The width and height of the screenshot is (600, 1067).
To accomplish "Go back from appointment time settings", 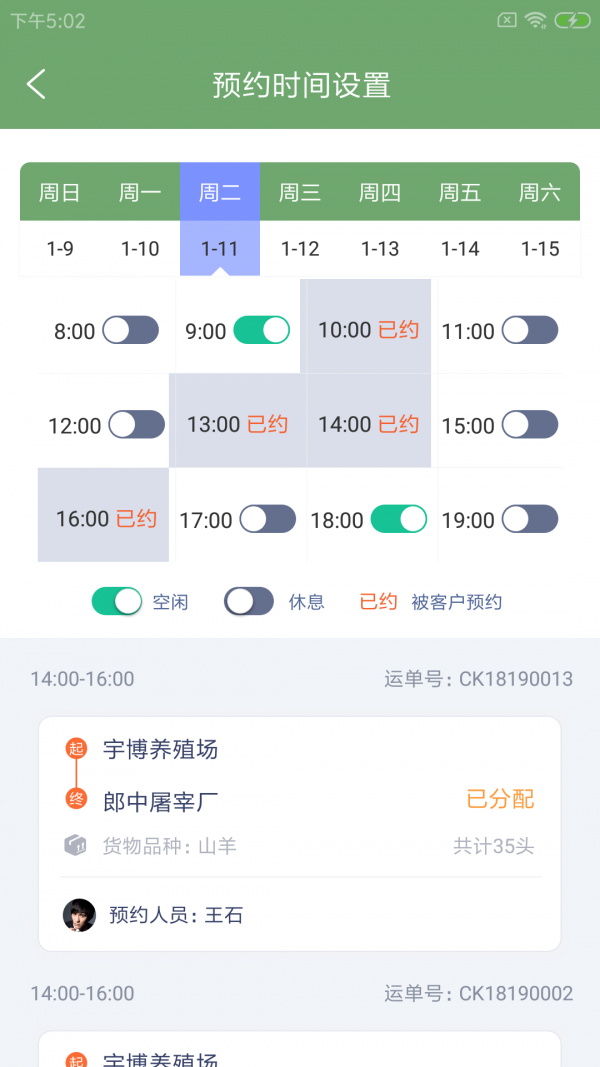I will [x=36, y=84].
